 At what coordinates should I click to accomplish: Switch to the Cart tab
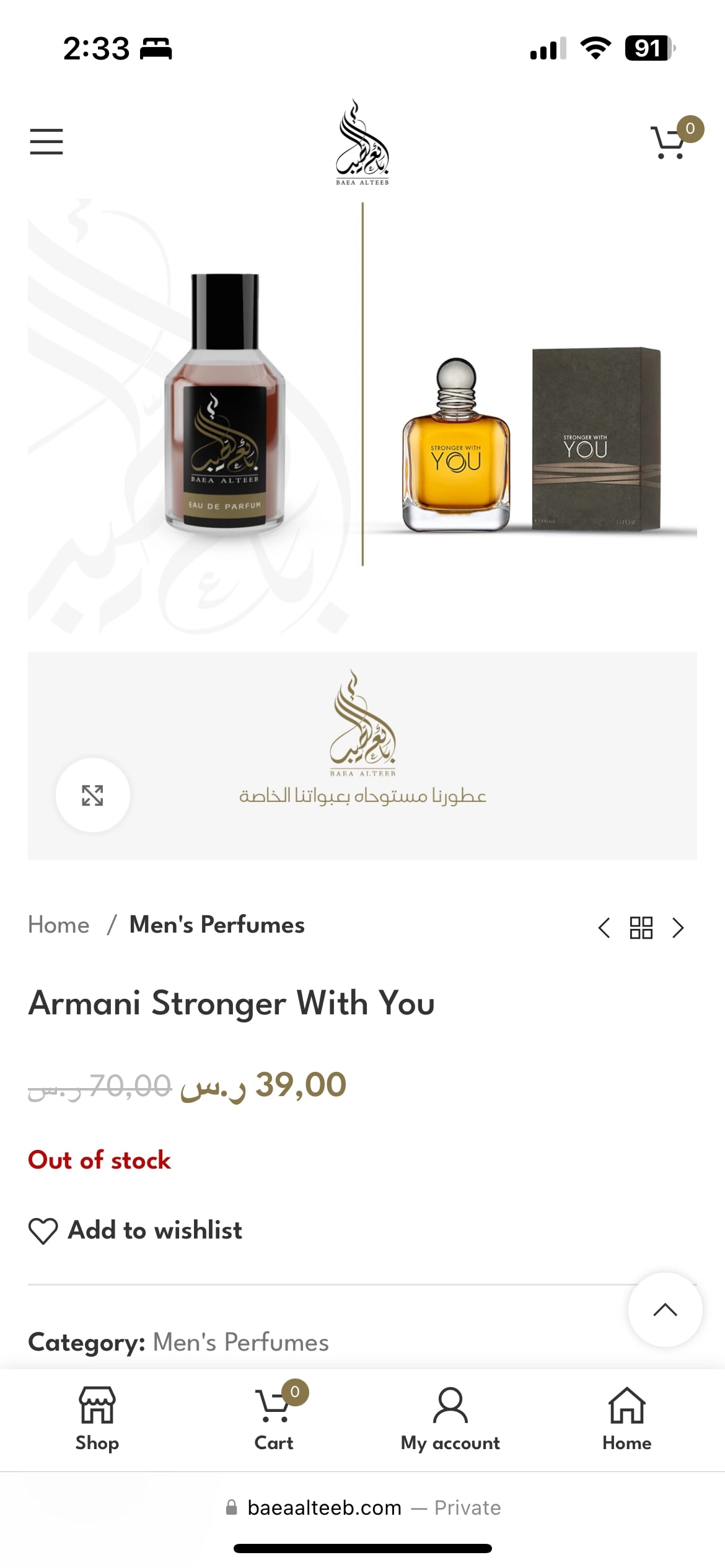[274, 1419]
